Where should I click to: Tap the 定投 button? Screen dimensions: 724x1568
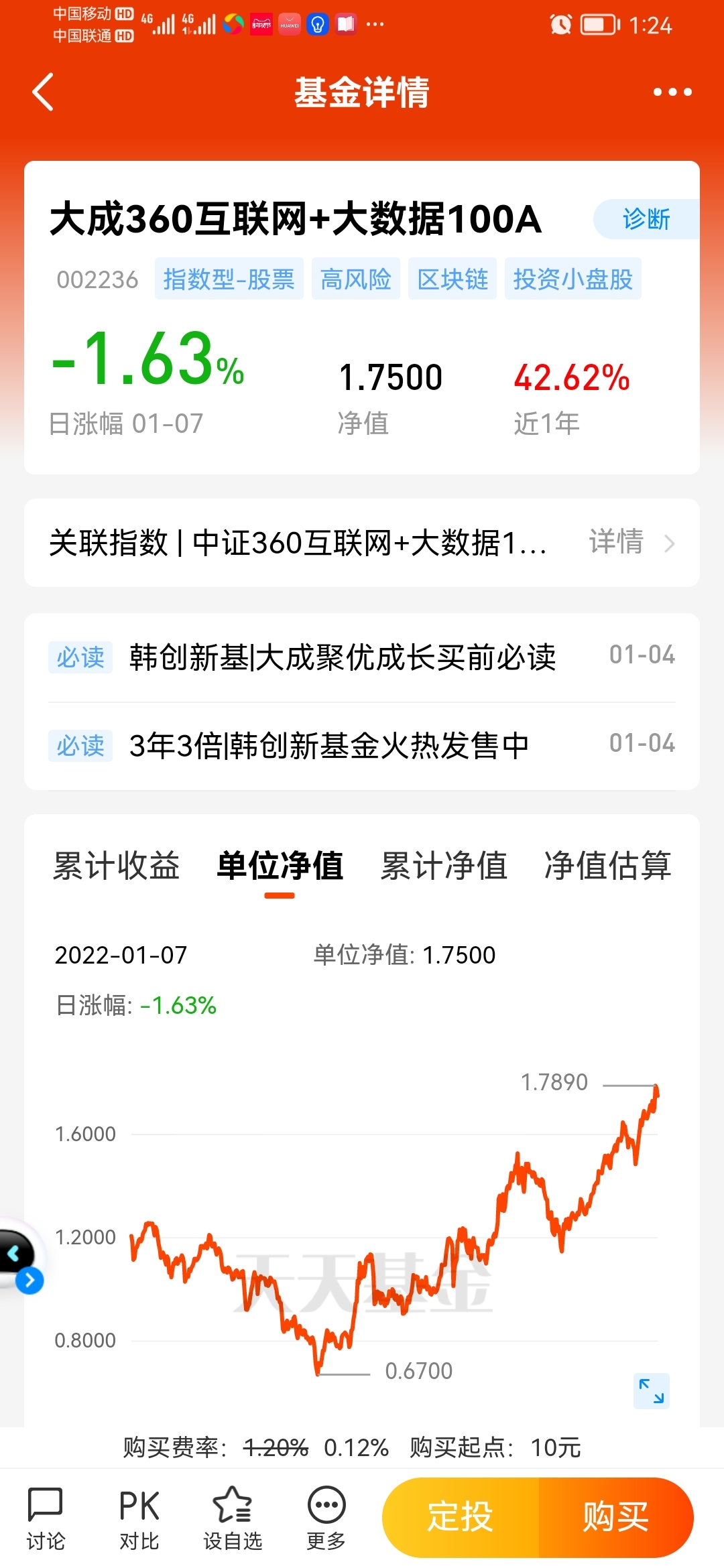(x=461, y=1517)
